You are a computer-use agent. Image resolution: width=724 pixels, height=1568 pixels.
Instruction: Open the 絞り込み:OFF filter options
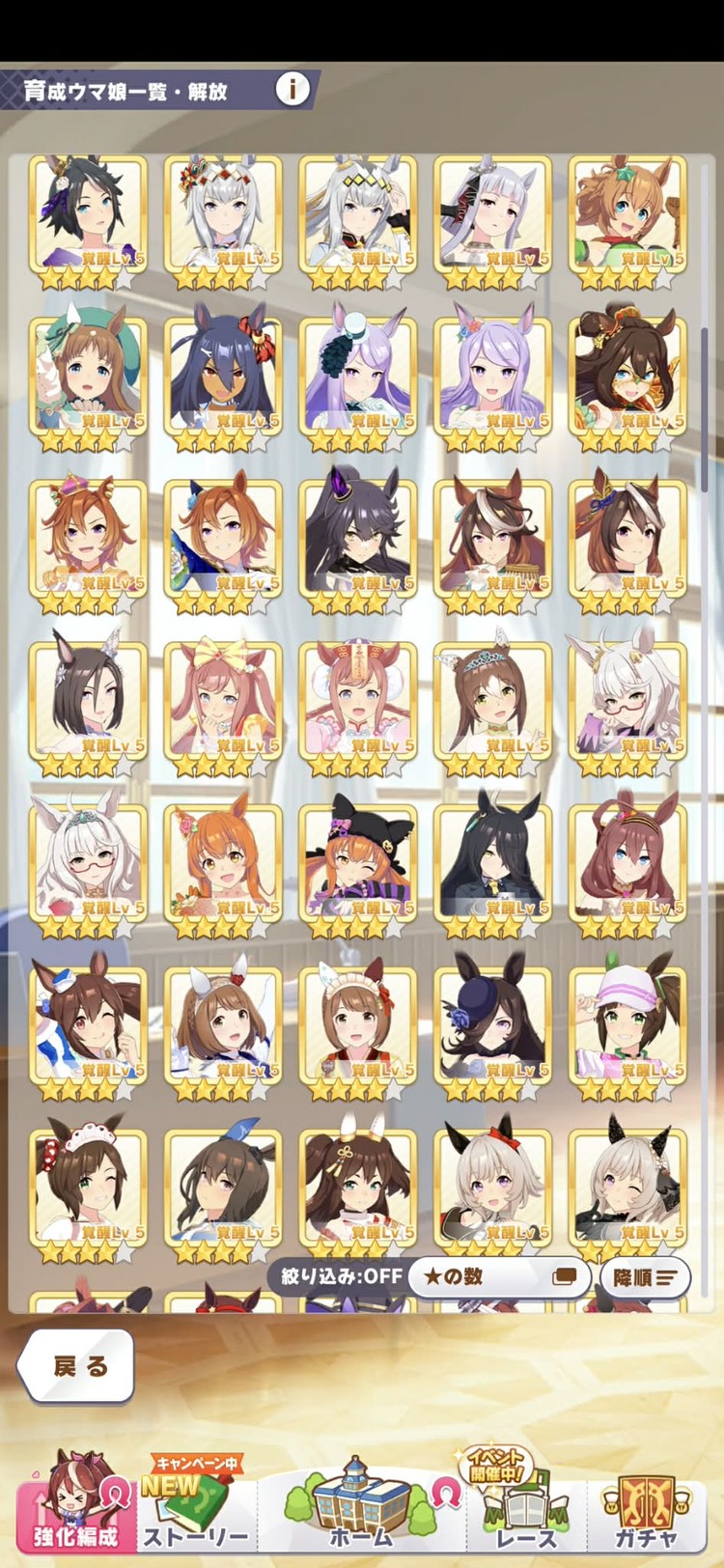click(340, 1276)
